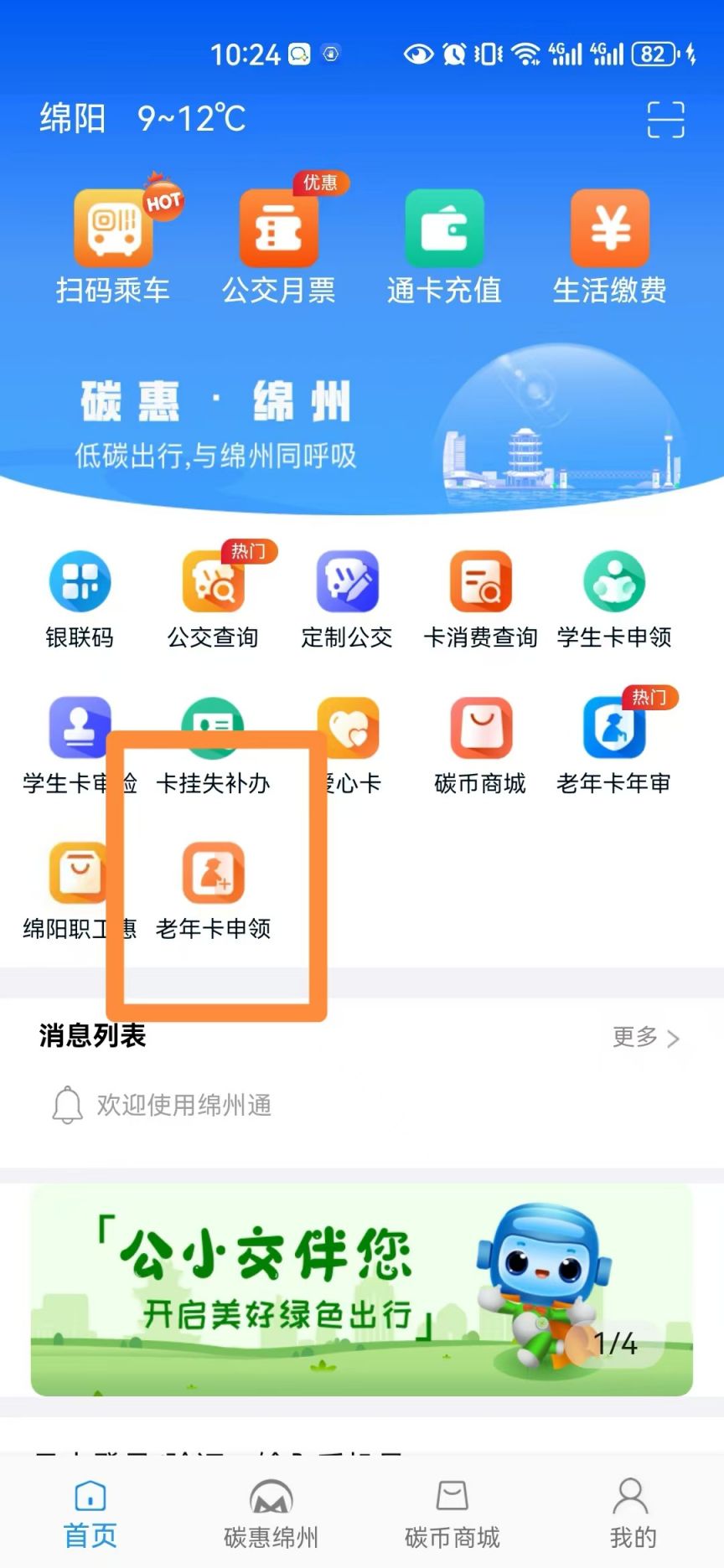Open 卡消费查询 card spending records
This screenshot has height=1568, width=724.
(x=480, y=599)
